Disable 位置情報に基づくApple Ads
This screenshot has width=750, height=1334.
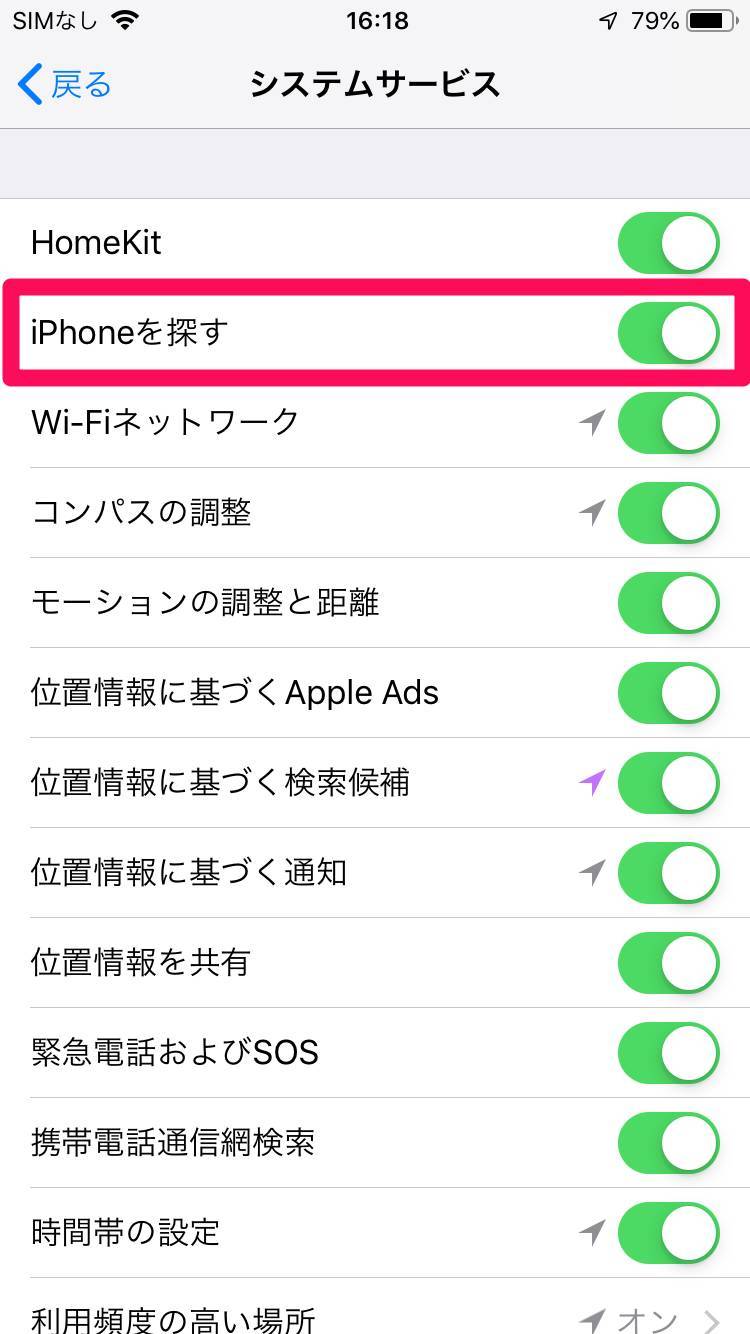tap(669, 693)
